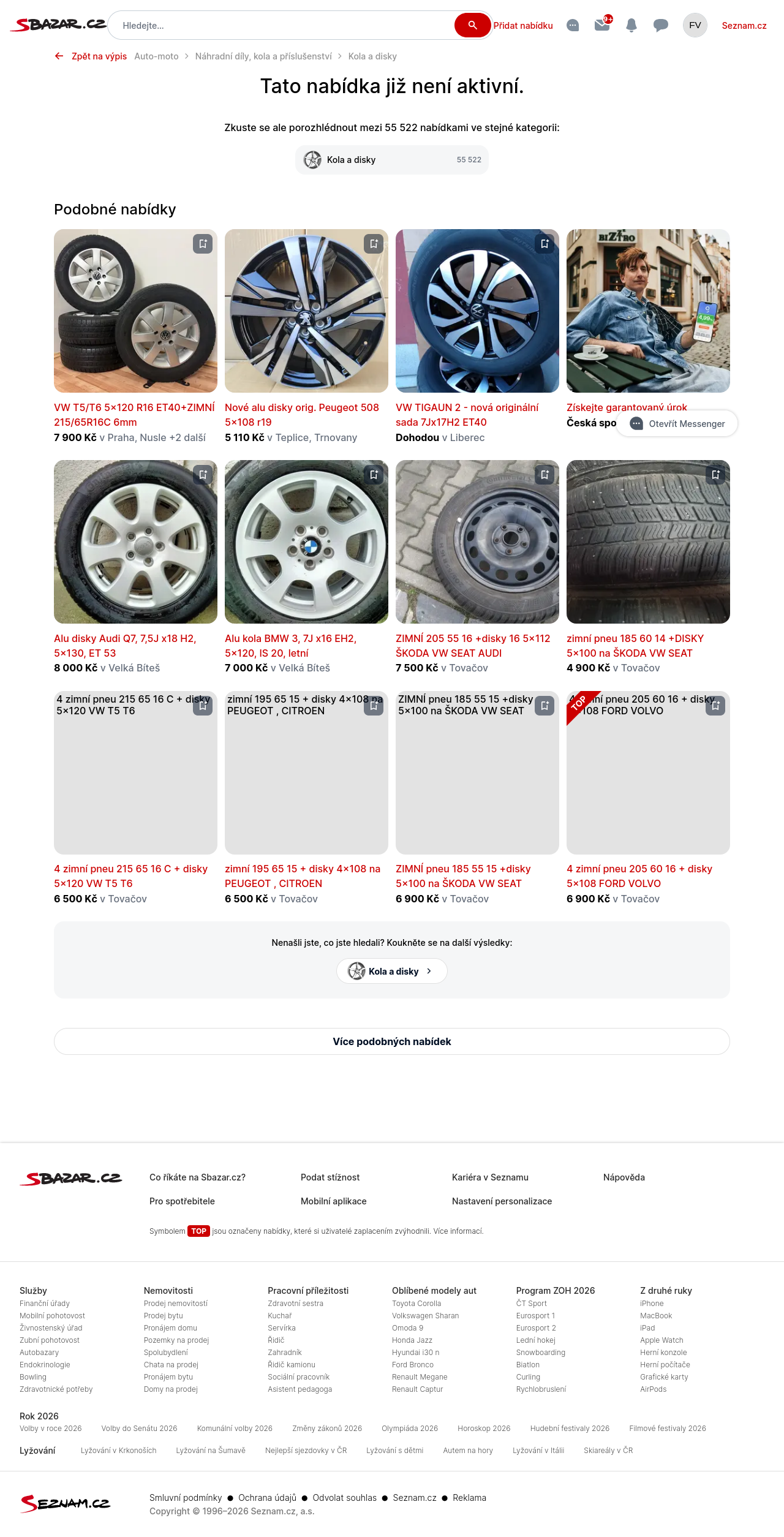Tap the red search magnifier button
This screenshot has width=784, height=1537.
(472, 26)
